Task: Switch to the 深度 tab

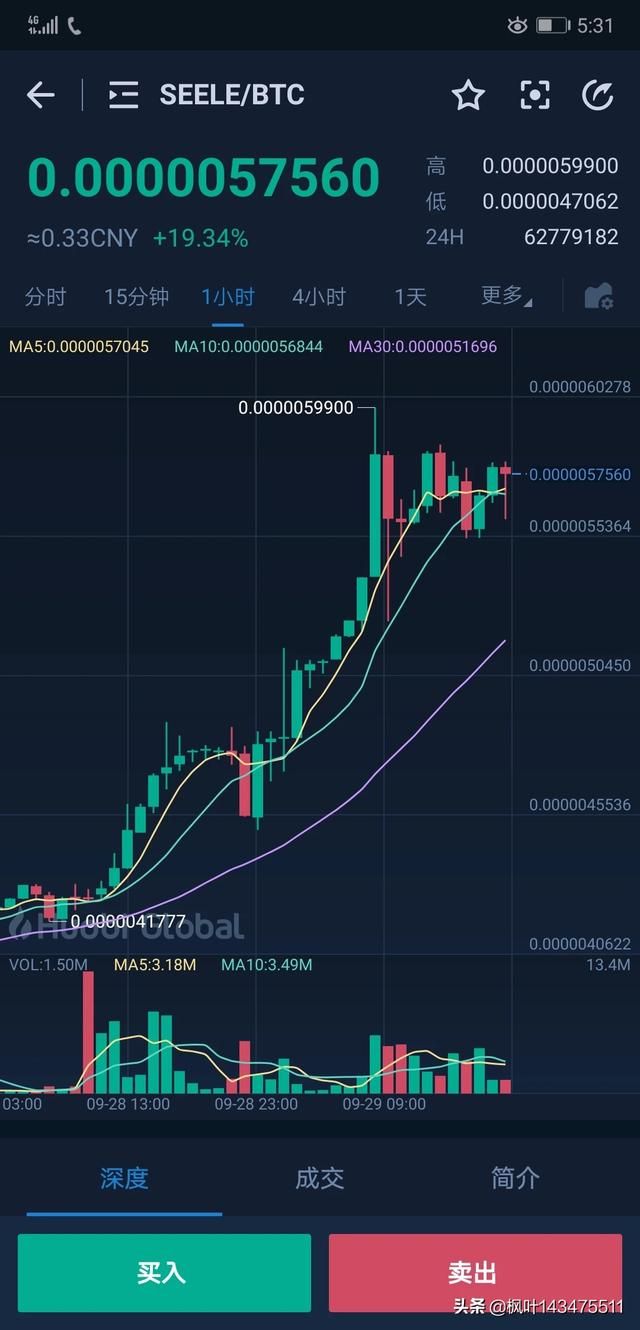Action: (x=124, y=1178)
